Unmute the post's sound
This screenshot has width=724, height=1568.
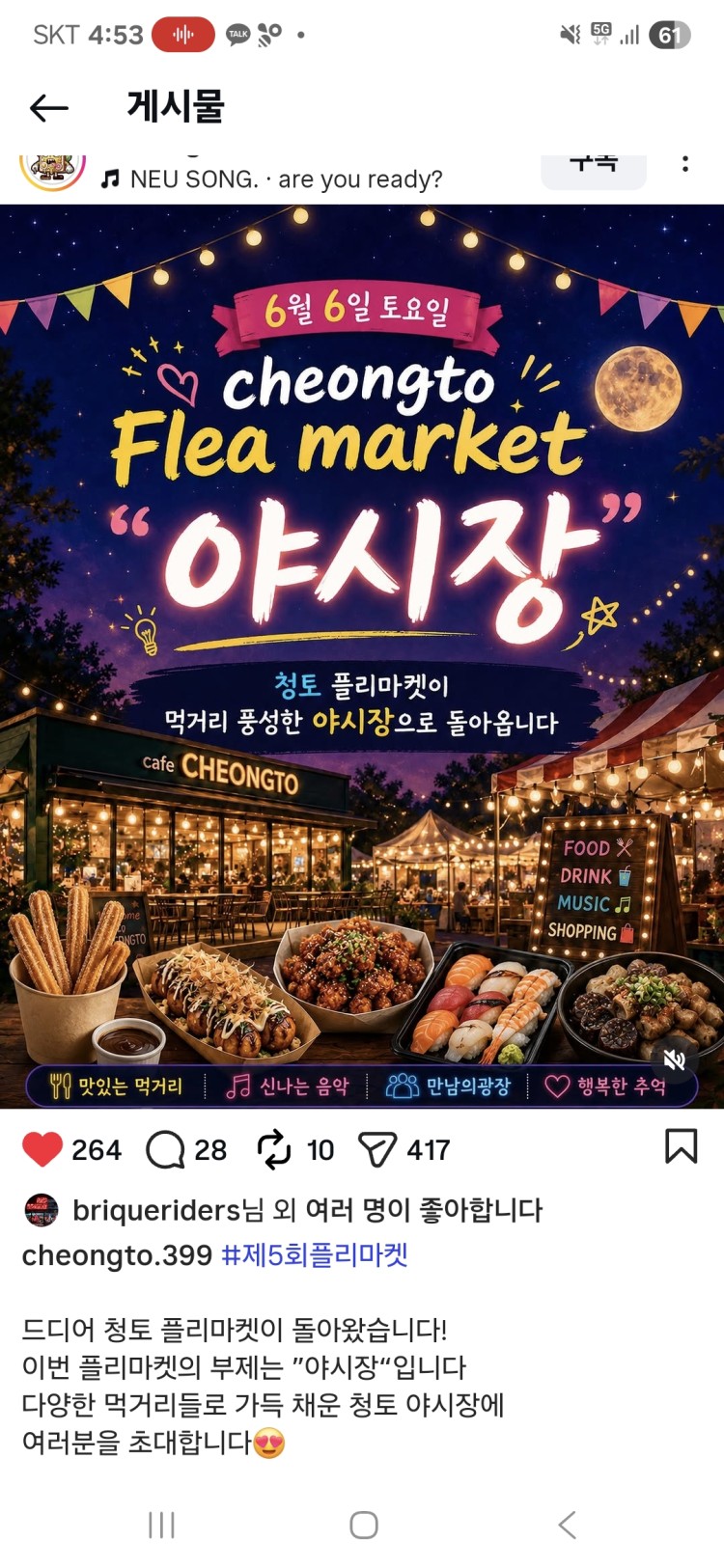click(674, 1060)
